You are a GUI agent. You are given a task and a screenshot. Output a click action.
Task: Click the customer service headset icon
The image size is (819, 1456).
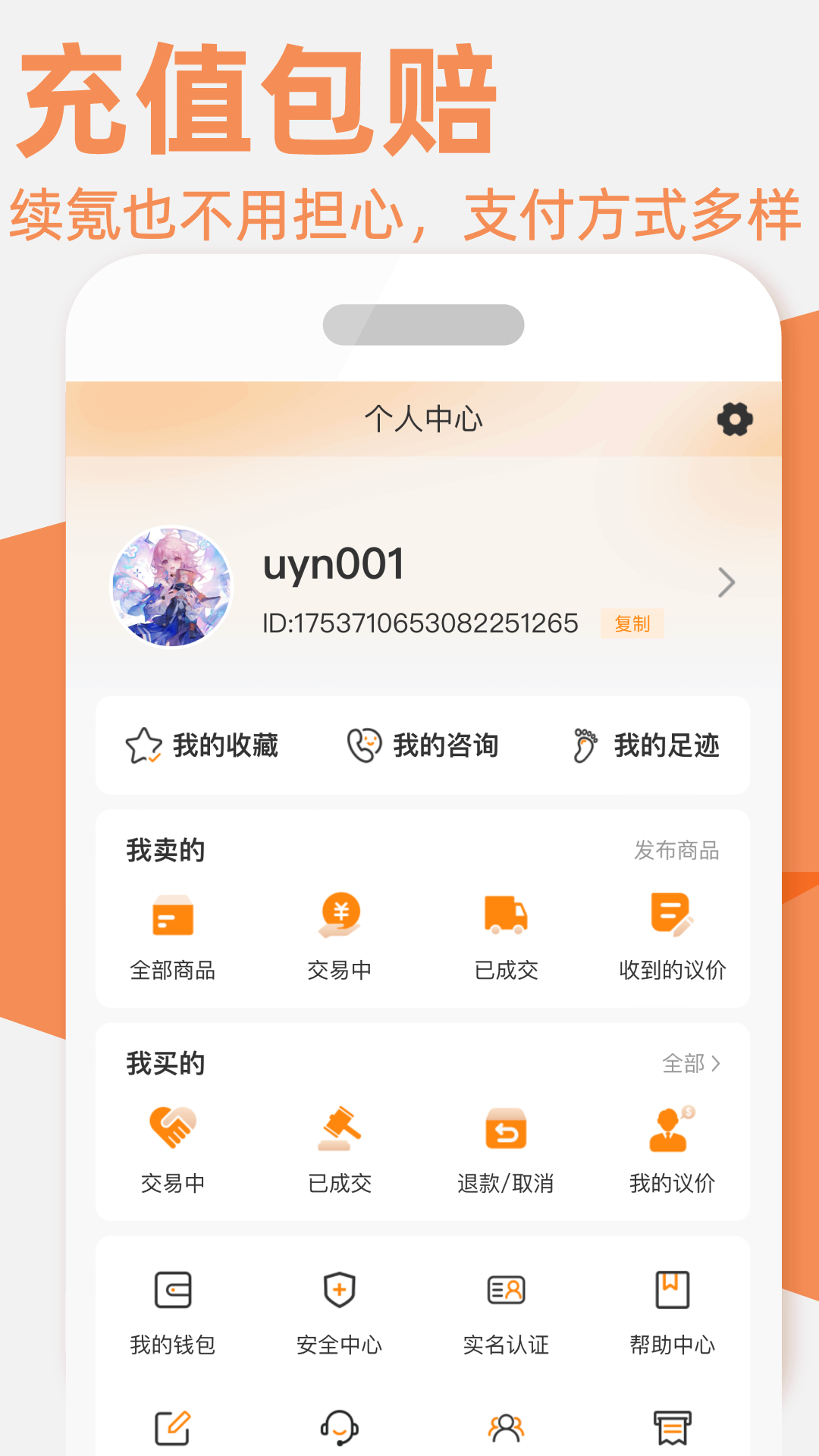(x=340, y=1424)
